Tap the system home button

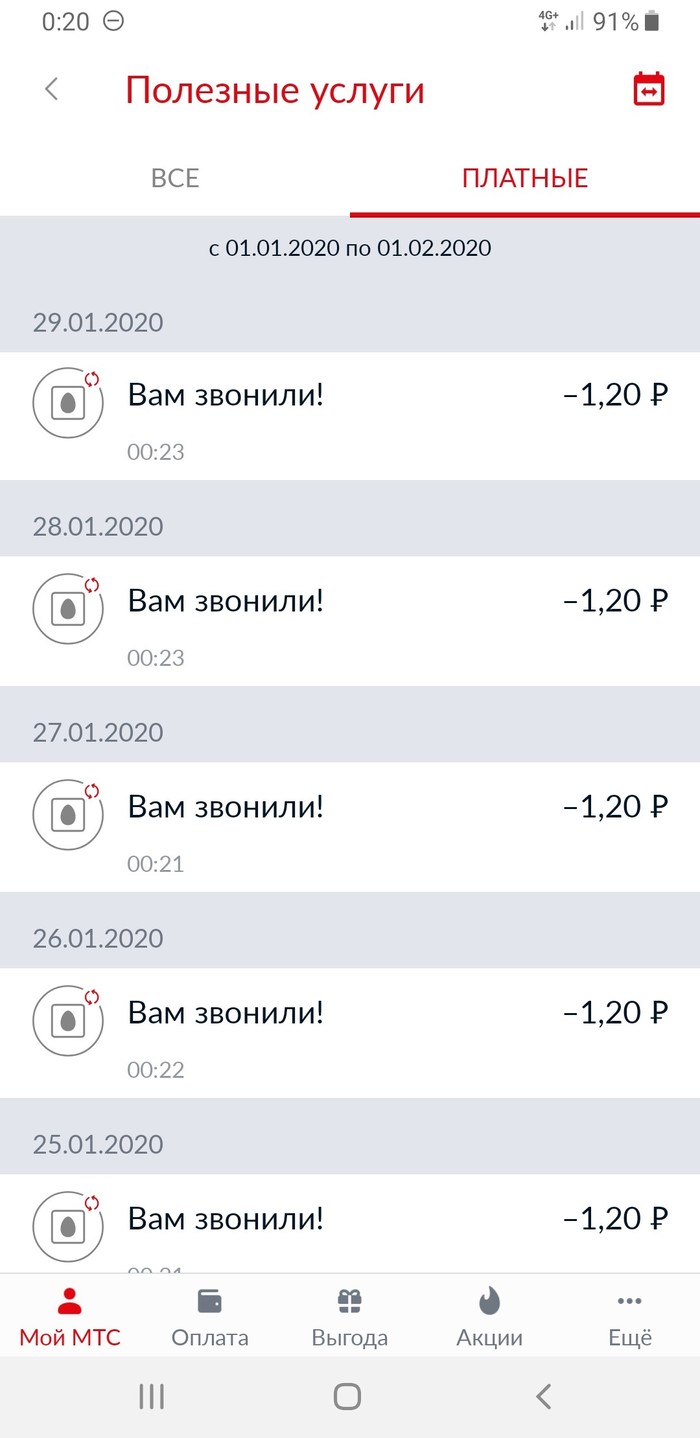tap(347, 1396)
